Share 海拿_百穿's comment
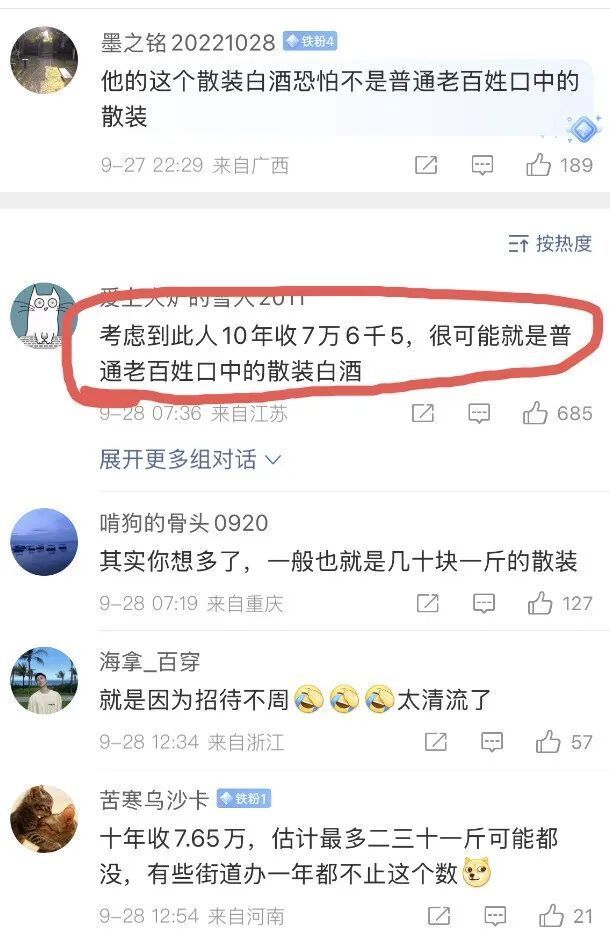The height and width of the screenshot is (931, 610). point(435,742)
